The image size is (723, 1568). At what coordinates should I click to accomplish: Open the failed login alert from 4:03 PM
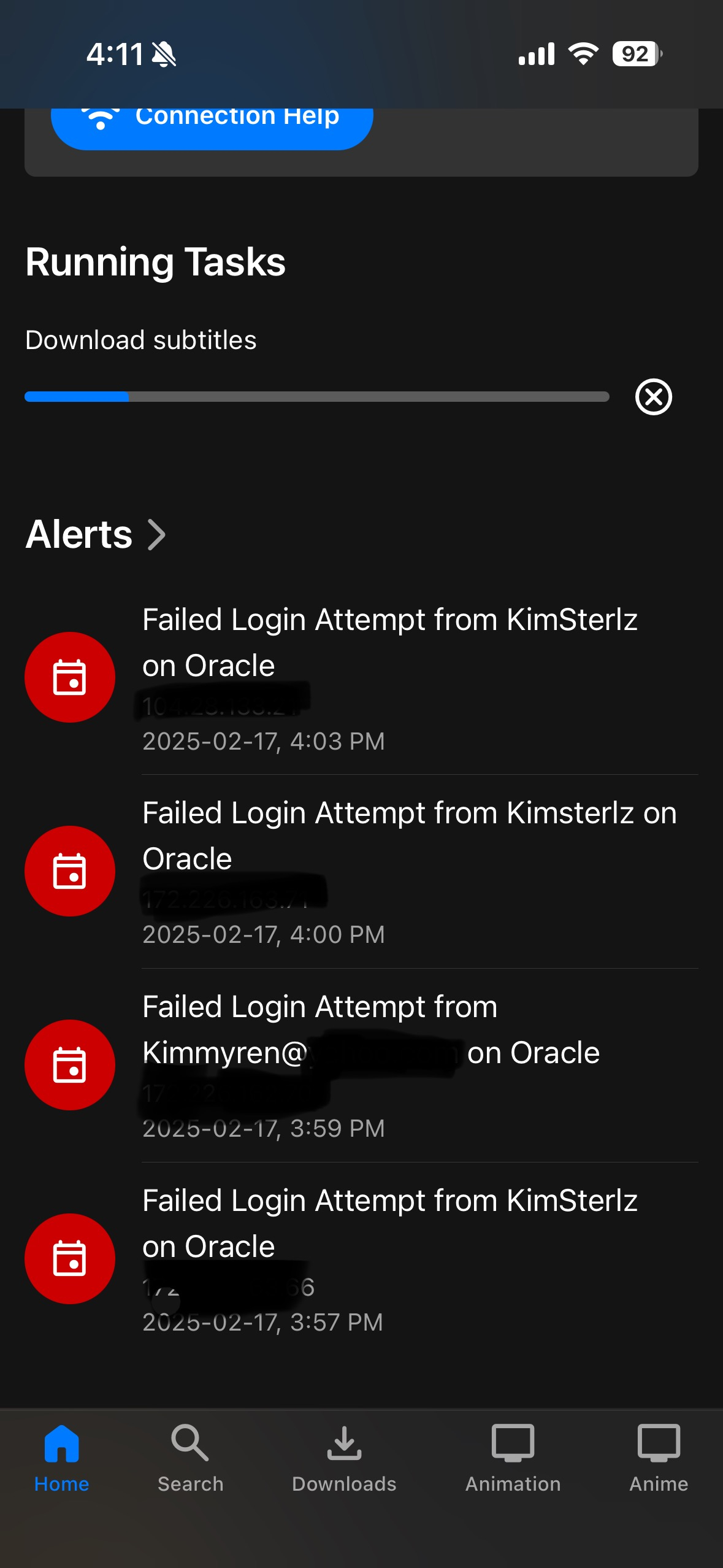click(390, 678)
